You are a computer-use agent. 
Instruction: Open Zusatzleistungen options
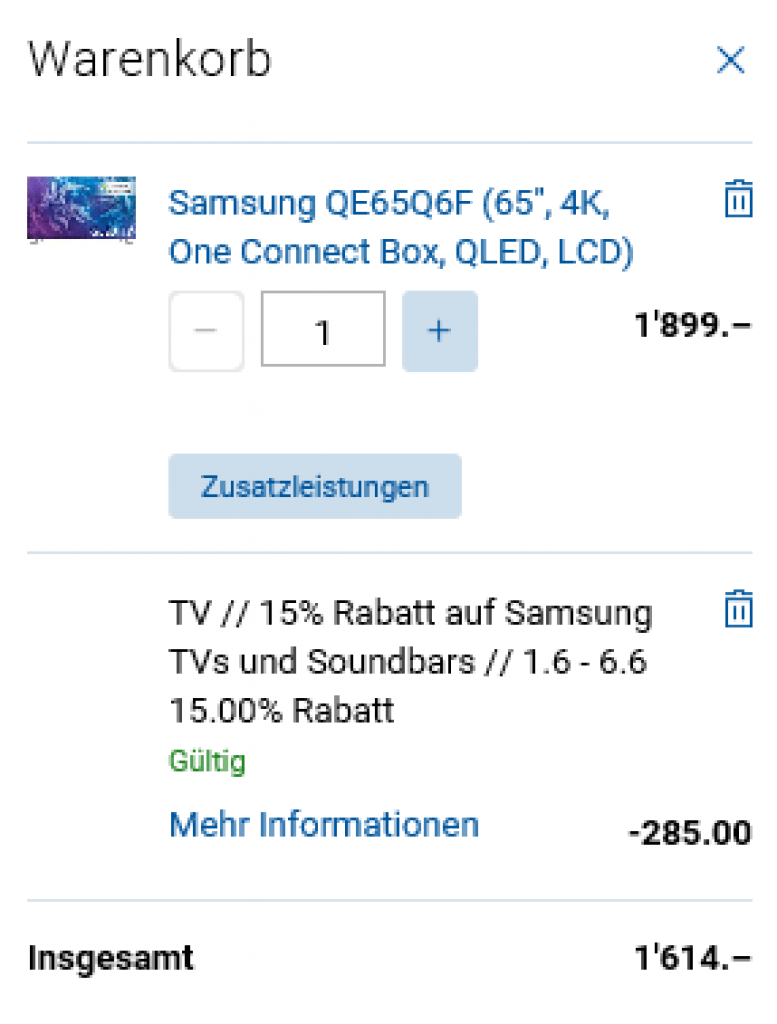point(314,487)
